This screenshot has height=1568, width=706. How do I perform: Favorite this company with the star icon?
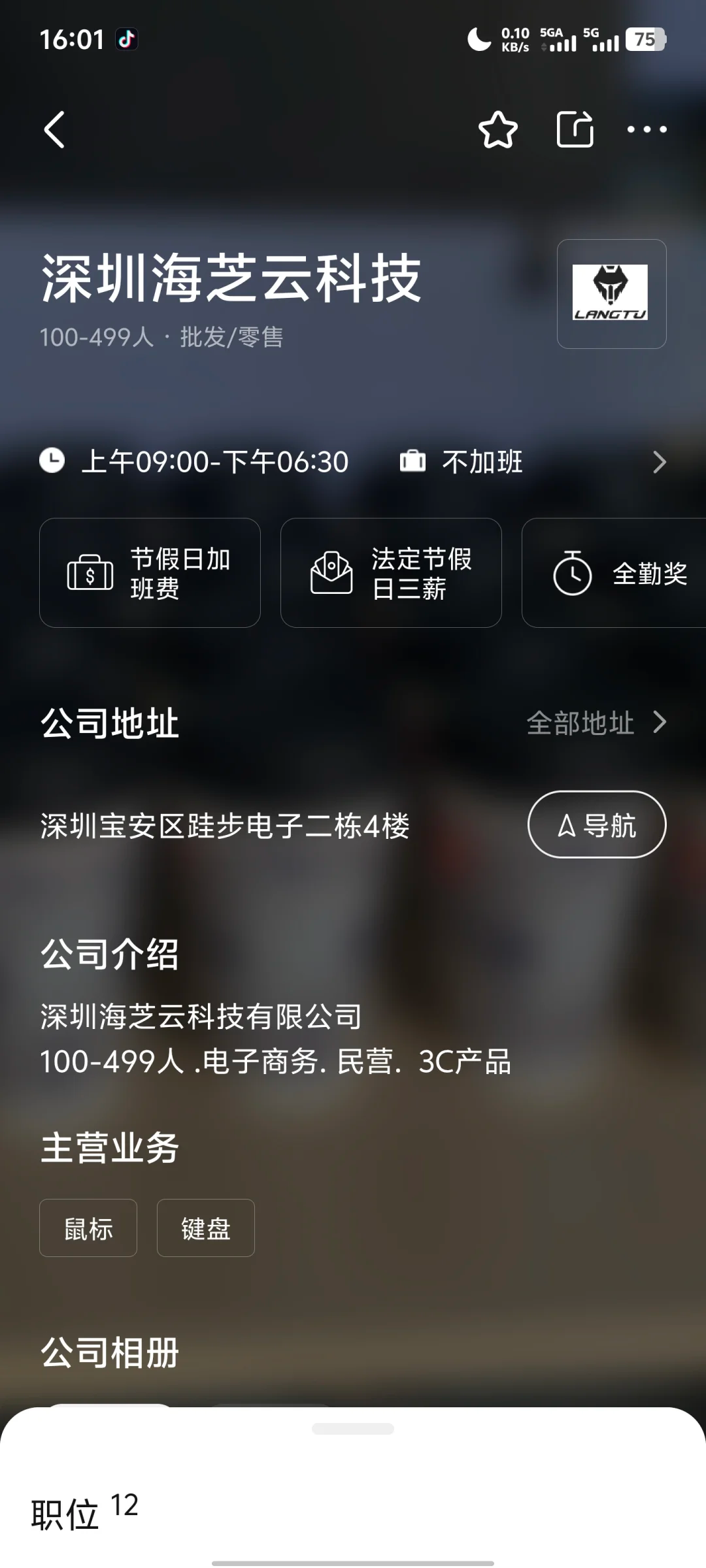pyautogui.click(x=497, y=129)
